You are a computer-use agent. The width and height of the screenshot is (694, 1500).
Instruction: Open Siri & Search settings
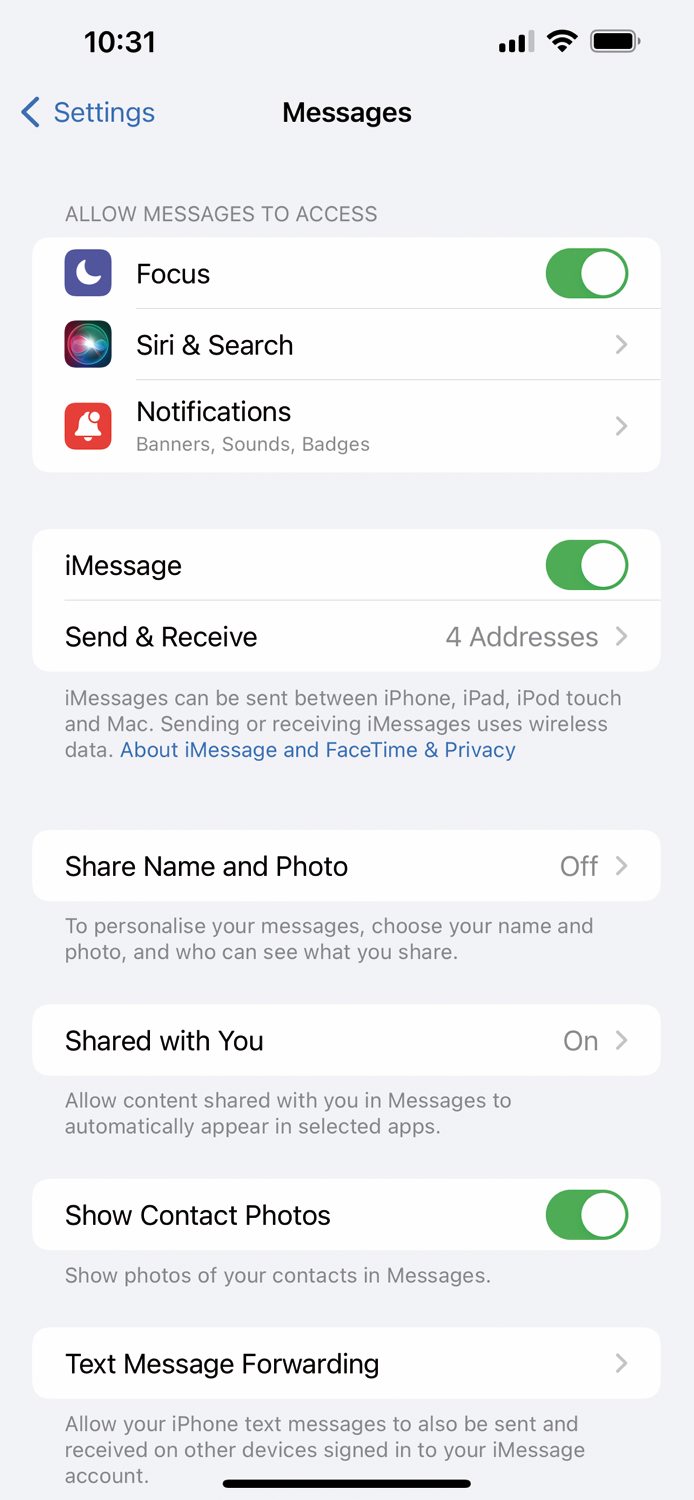coord(347,345)
